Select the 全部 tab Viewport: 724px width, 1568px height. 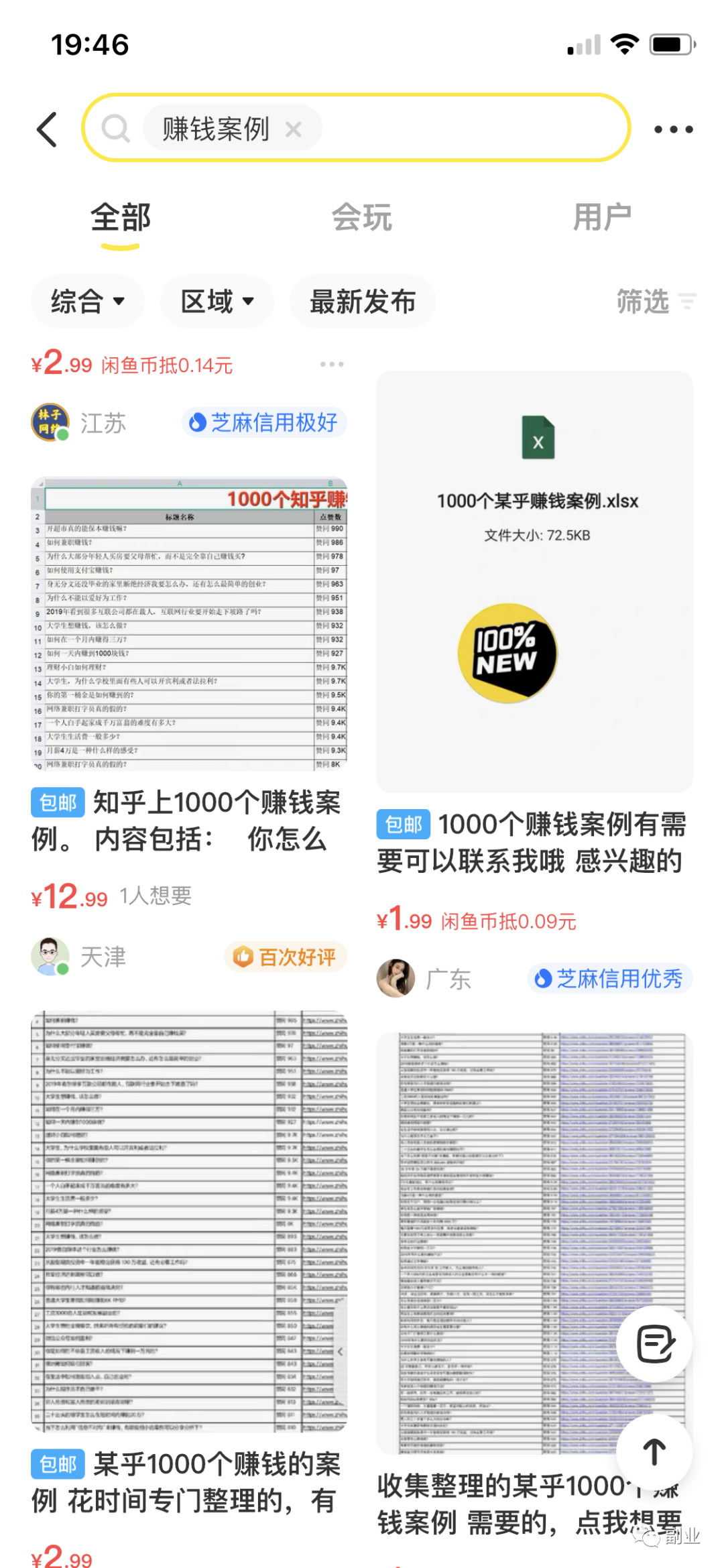(x=121, y=218)
